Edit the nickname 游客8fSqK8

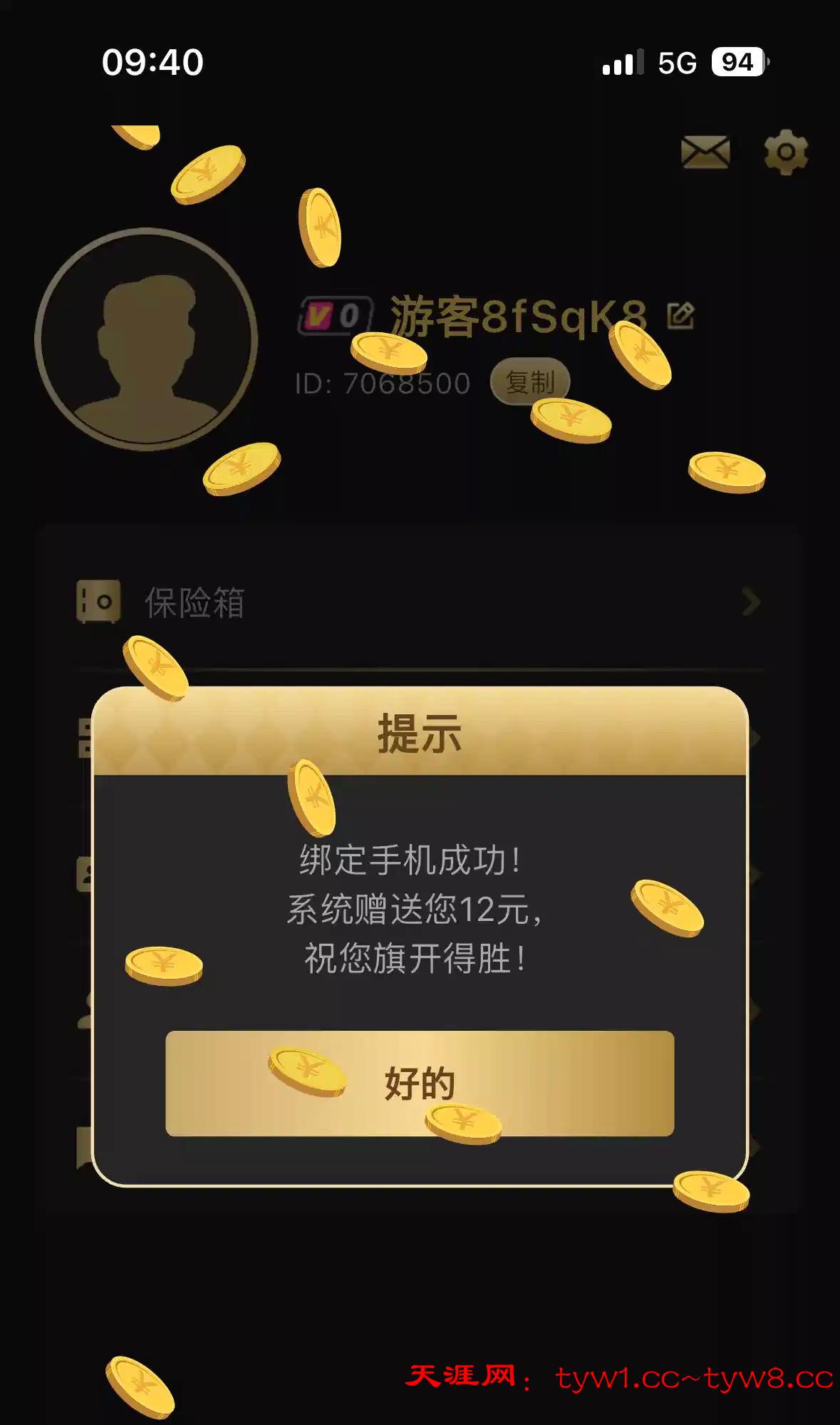(x=680, y=315)
